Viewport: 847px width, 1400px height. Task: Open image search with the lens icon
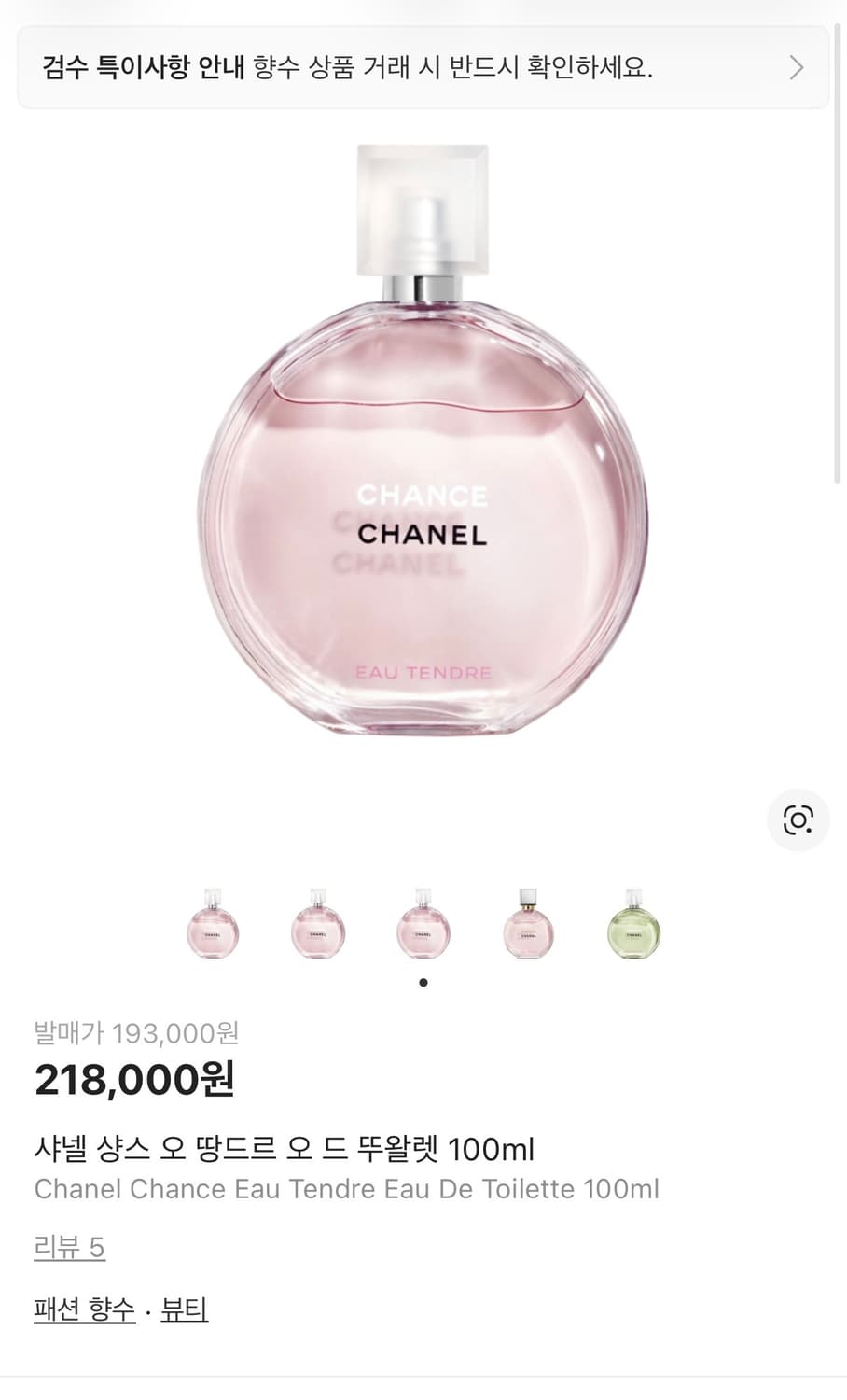click(x=798, y=819)
